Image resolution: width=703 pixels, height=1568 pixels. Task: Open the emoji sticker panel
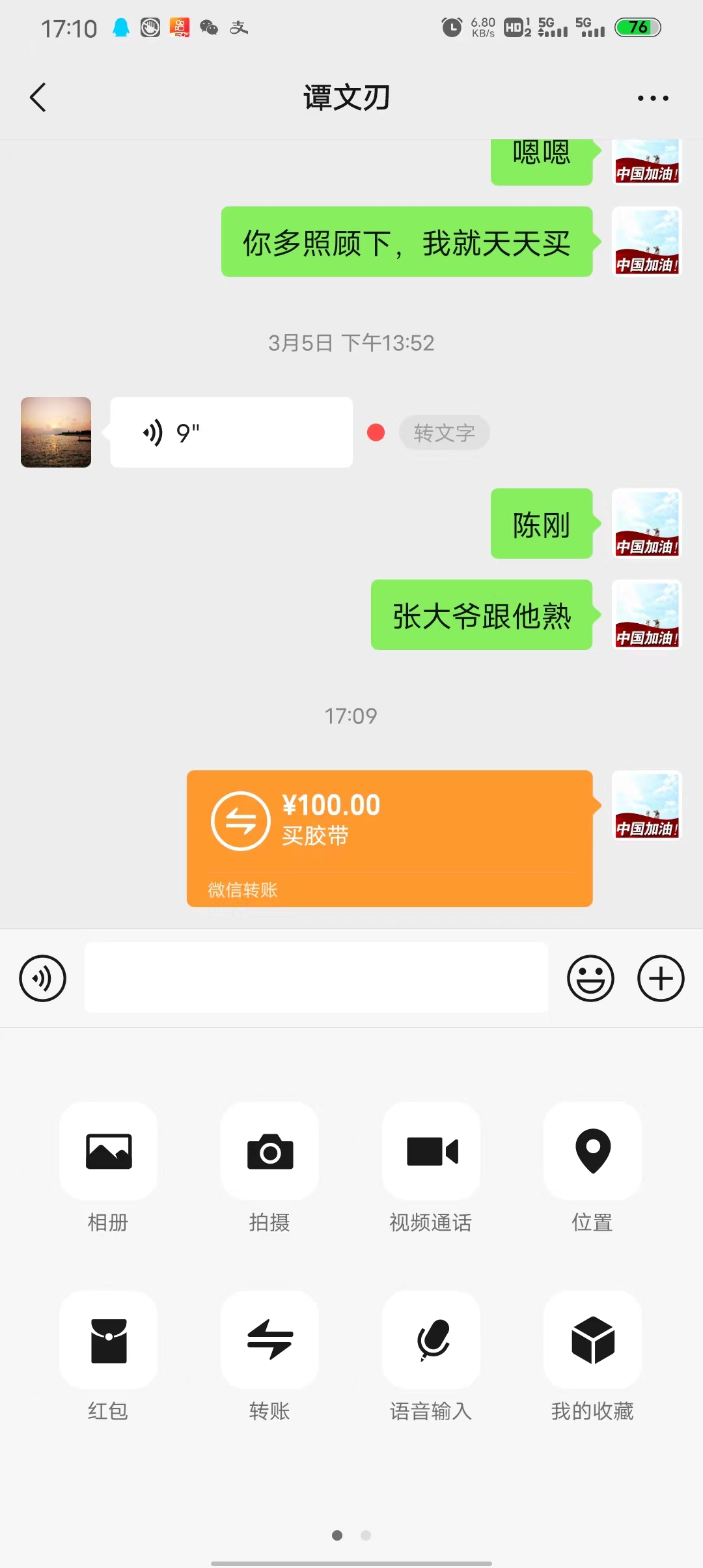coord(590,978)
